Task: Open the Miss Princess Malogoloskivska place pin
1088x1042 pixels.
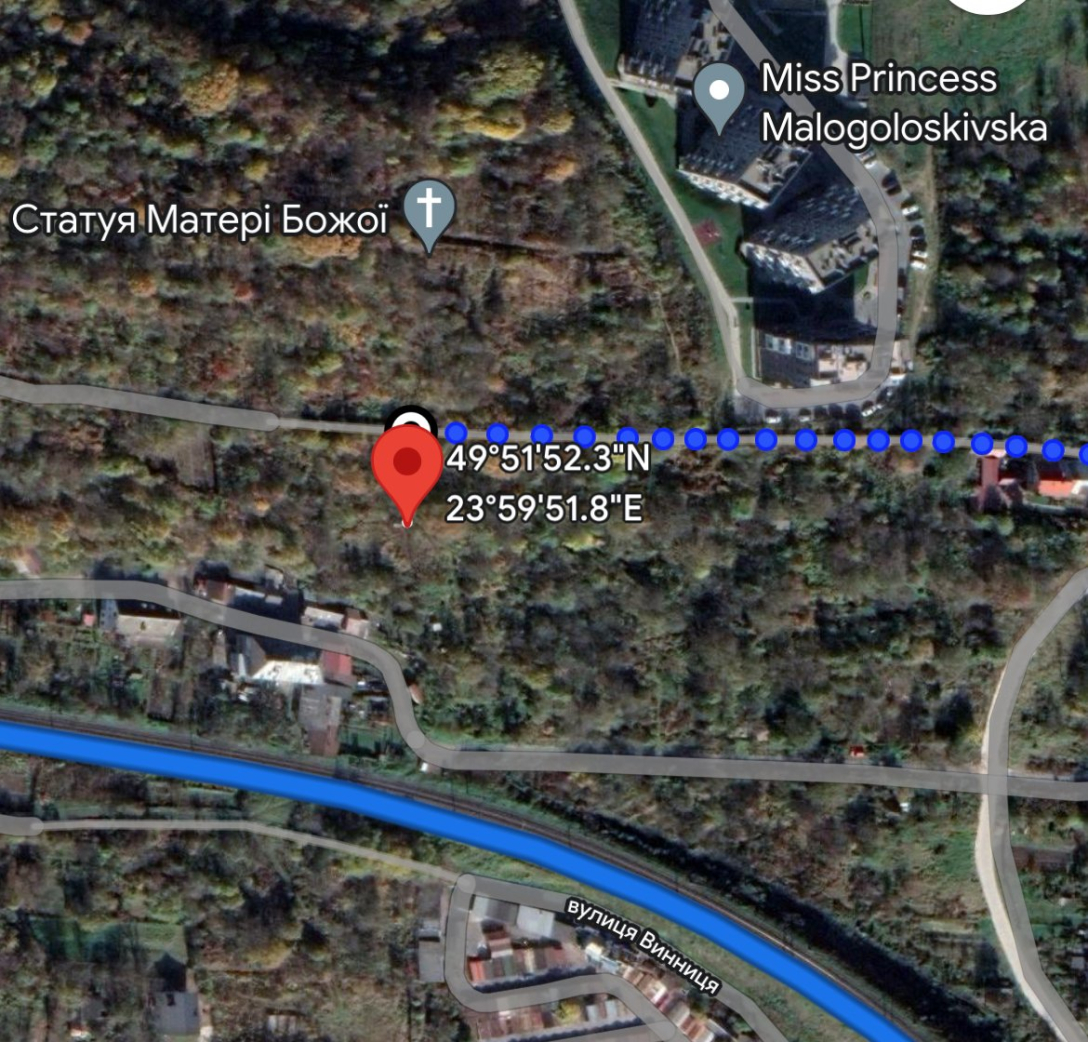Action: [719, 92]
